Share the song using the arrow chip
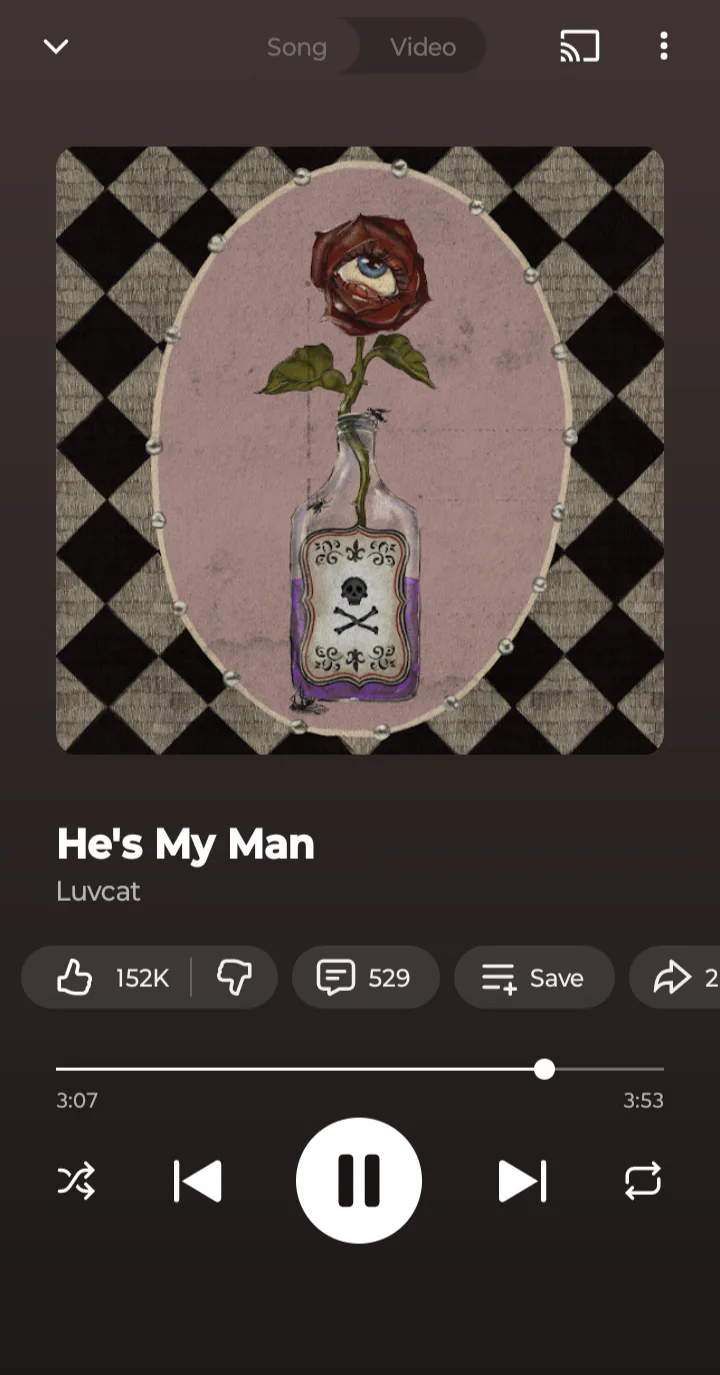The width and height of the screenshot is (720, 1375). 680,977
